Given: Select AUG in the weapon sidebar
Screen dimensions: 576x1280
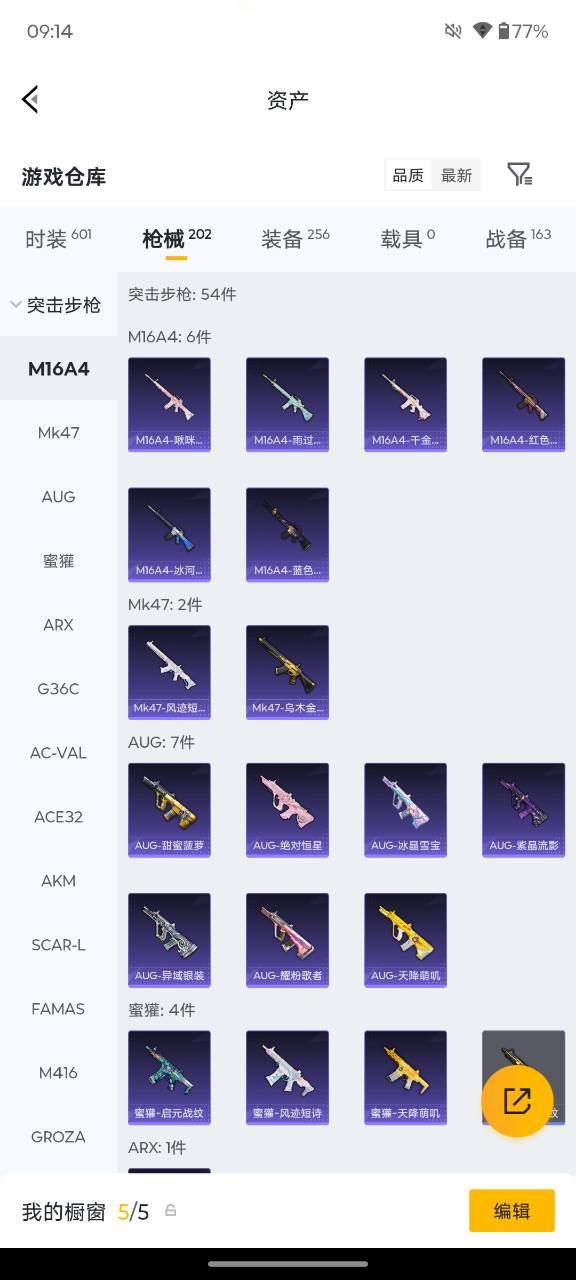Looking at the screenshot, I should coord(58,497).
